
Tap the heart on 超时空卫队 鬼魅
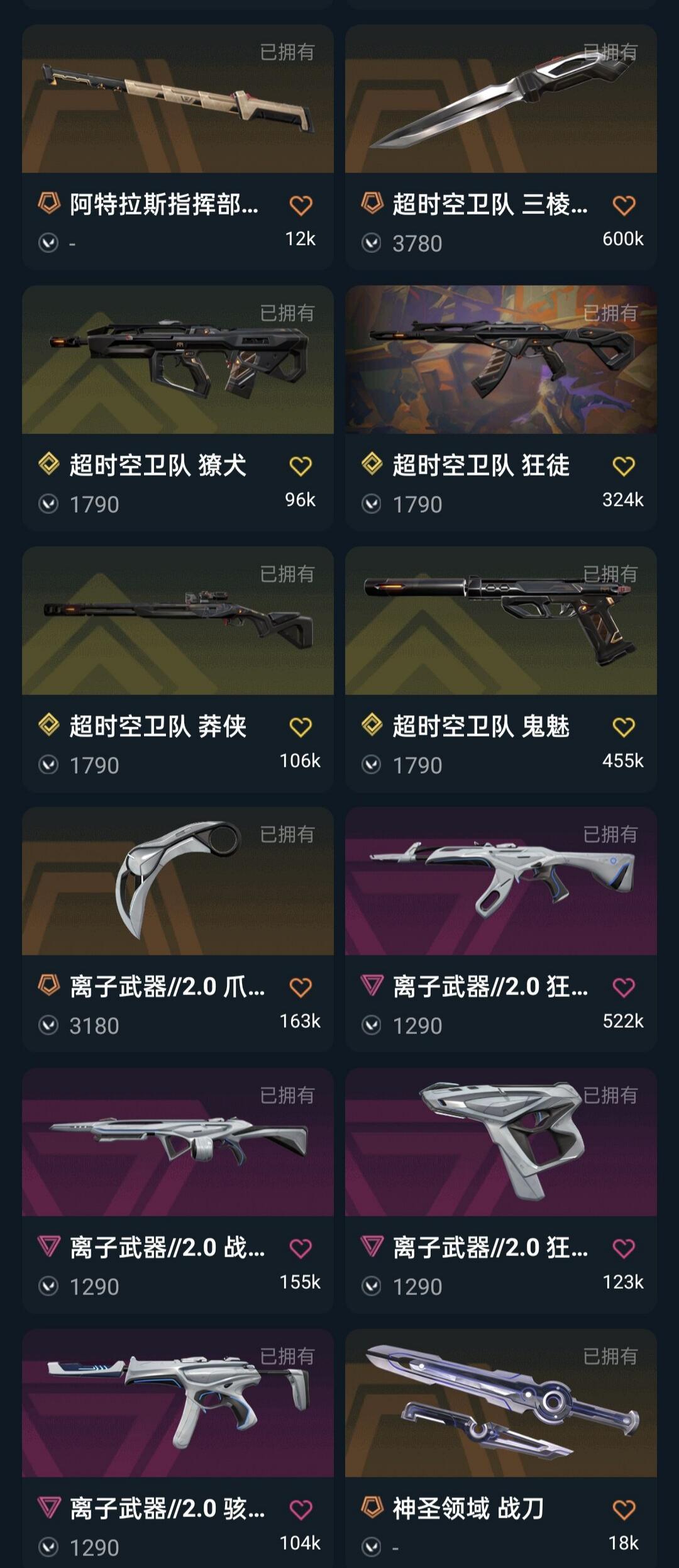tap(624, 727)
